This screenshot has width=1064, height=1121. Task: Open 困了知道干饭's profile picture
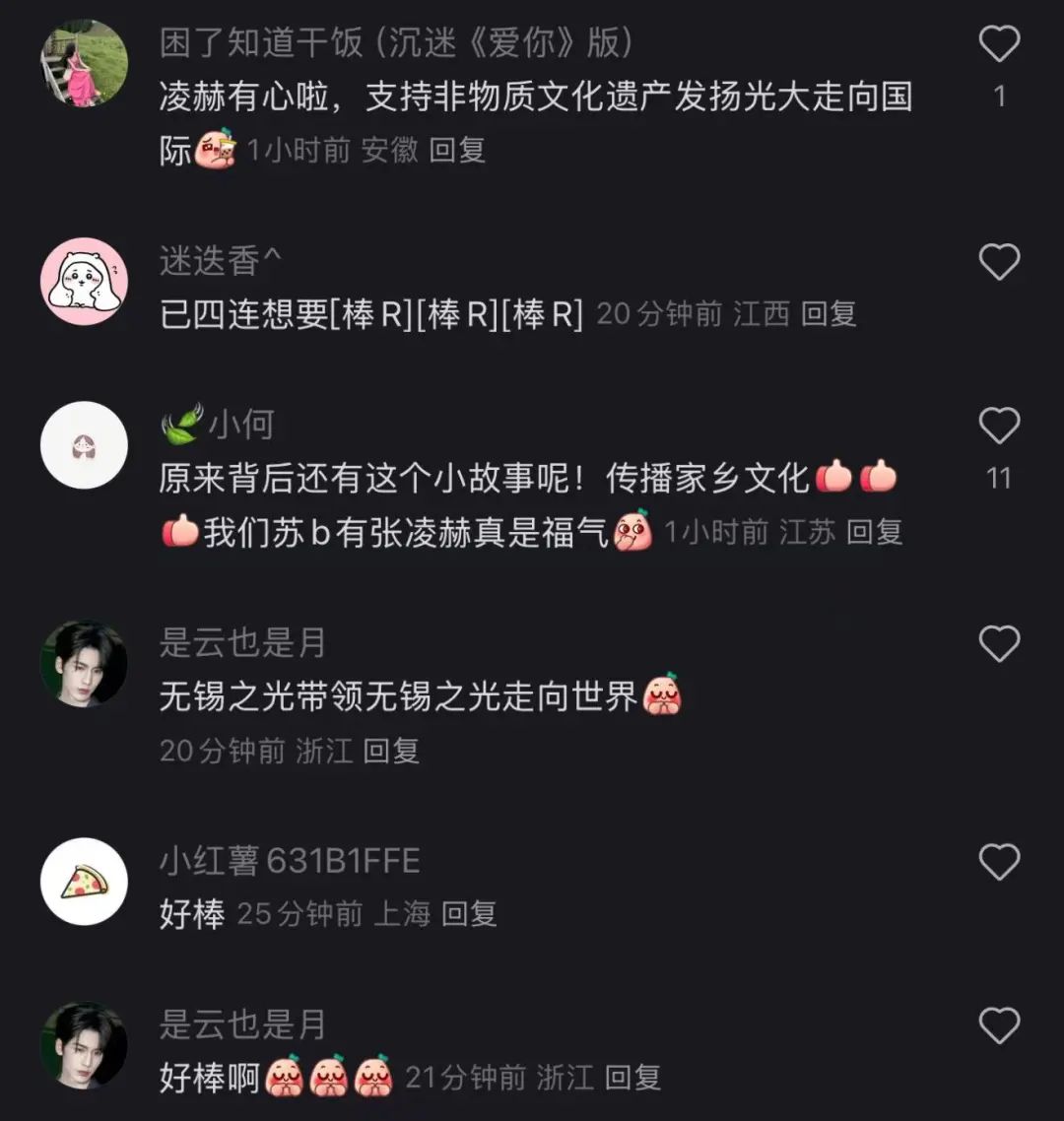pos(84,63)
